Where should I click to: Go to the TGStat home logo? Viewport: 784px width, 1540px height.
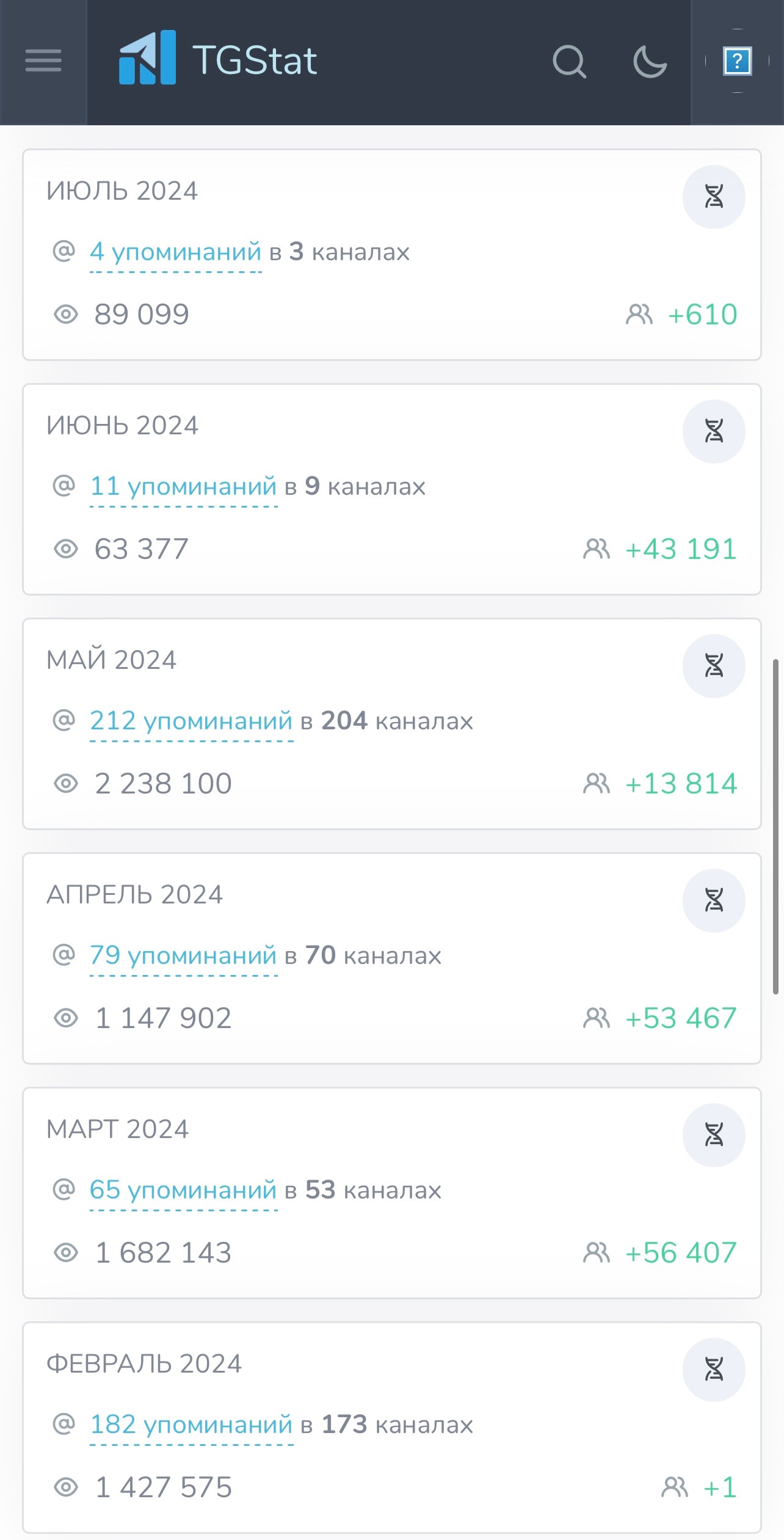[x=217, y=60]
